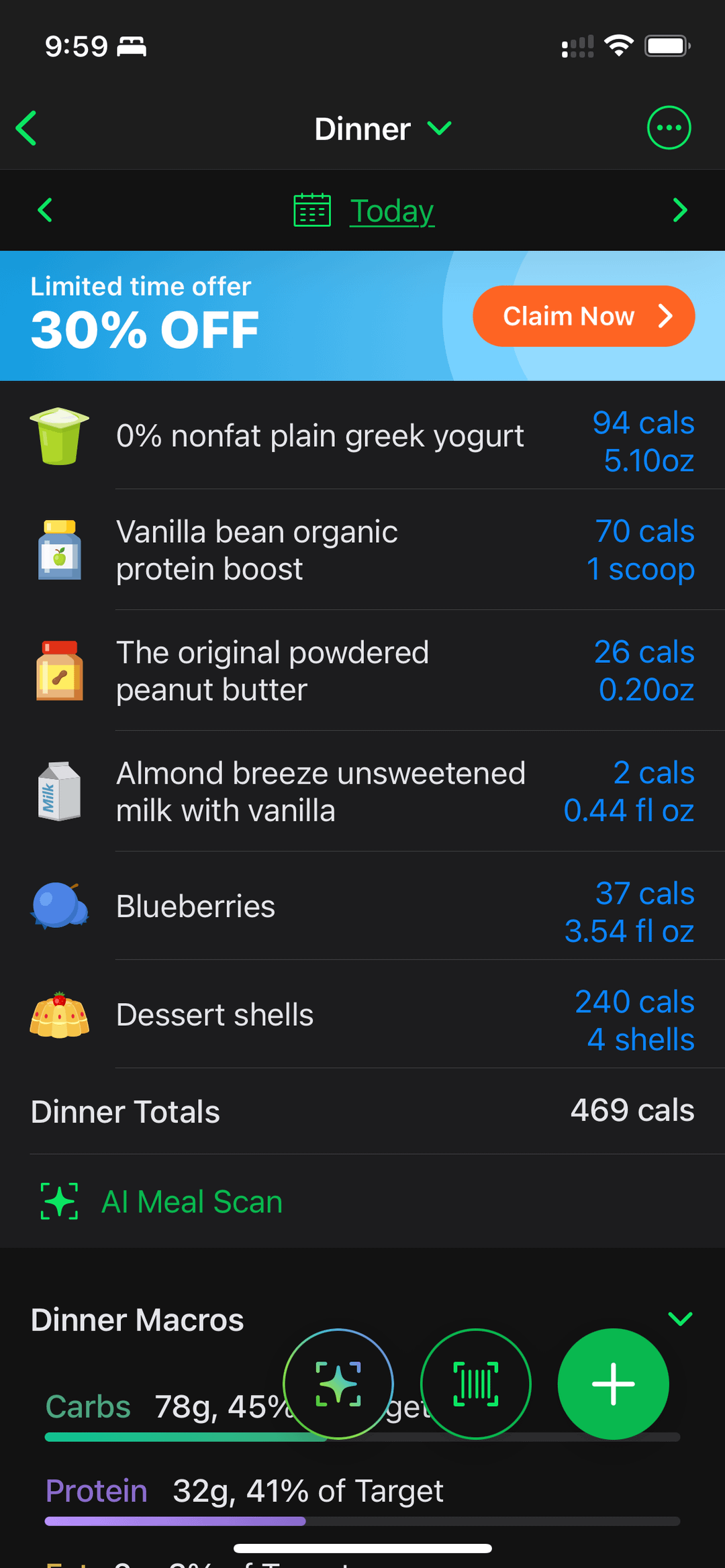Open the three-dot options menu
Image resolution: width=725 pixels, height=1568 pixels.
click(669, 127)
